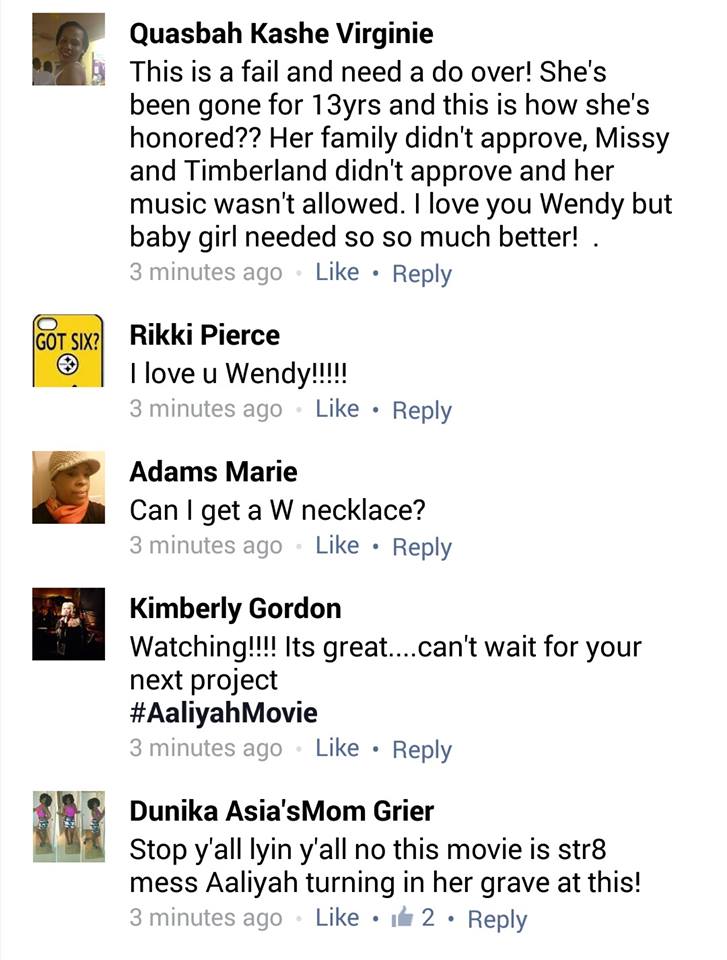Open Rikki Pierce's profile picture

click(68, 350)
